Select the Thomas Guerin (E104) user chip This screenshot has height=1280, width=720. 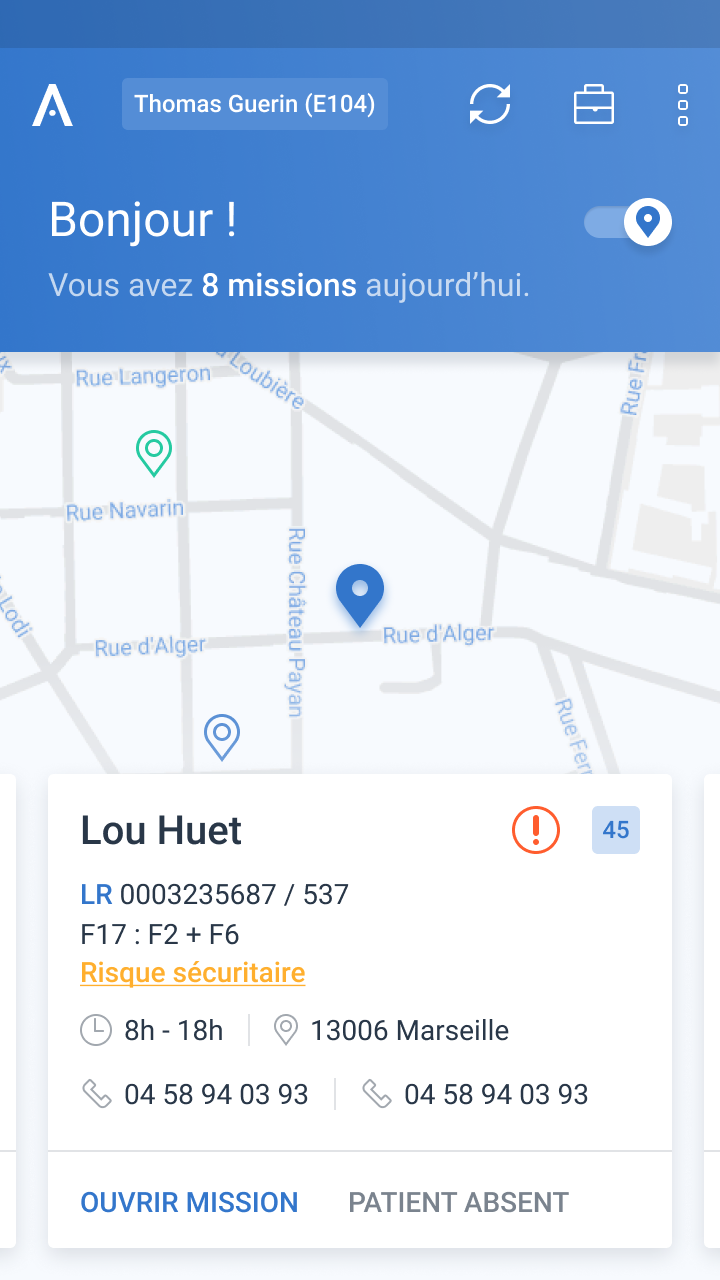click(x=255, y=104)
